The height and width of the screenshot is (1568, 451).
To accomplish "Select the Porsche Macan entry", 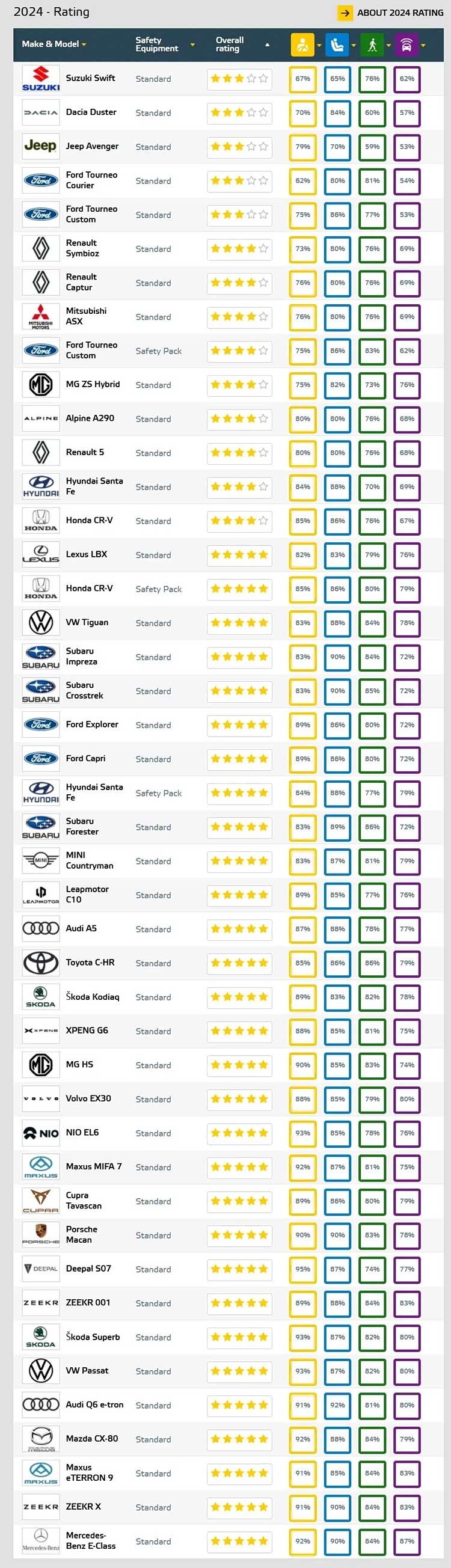I will tap(81, 1234).
